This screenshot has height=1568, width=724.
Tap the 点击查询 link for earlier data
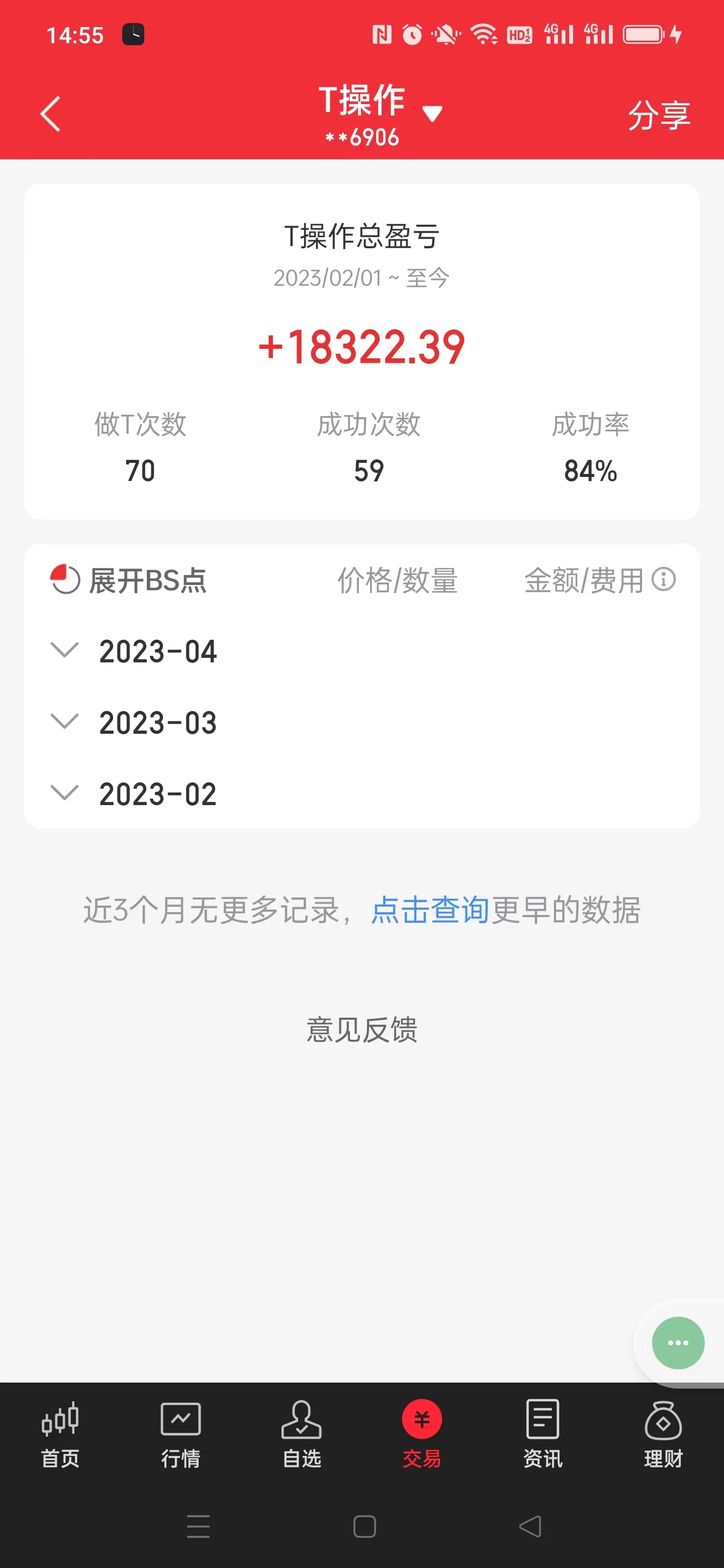point(430,910)
